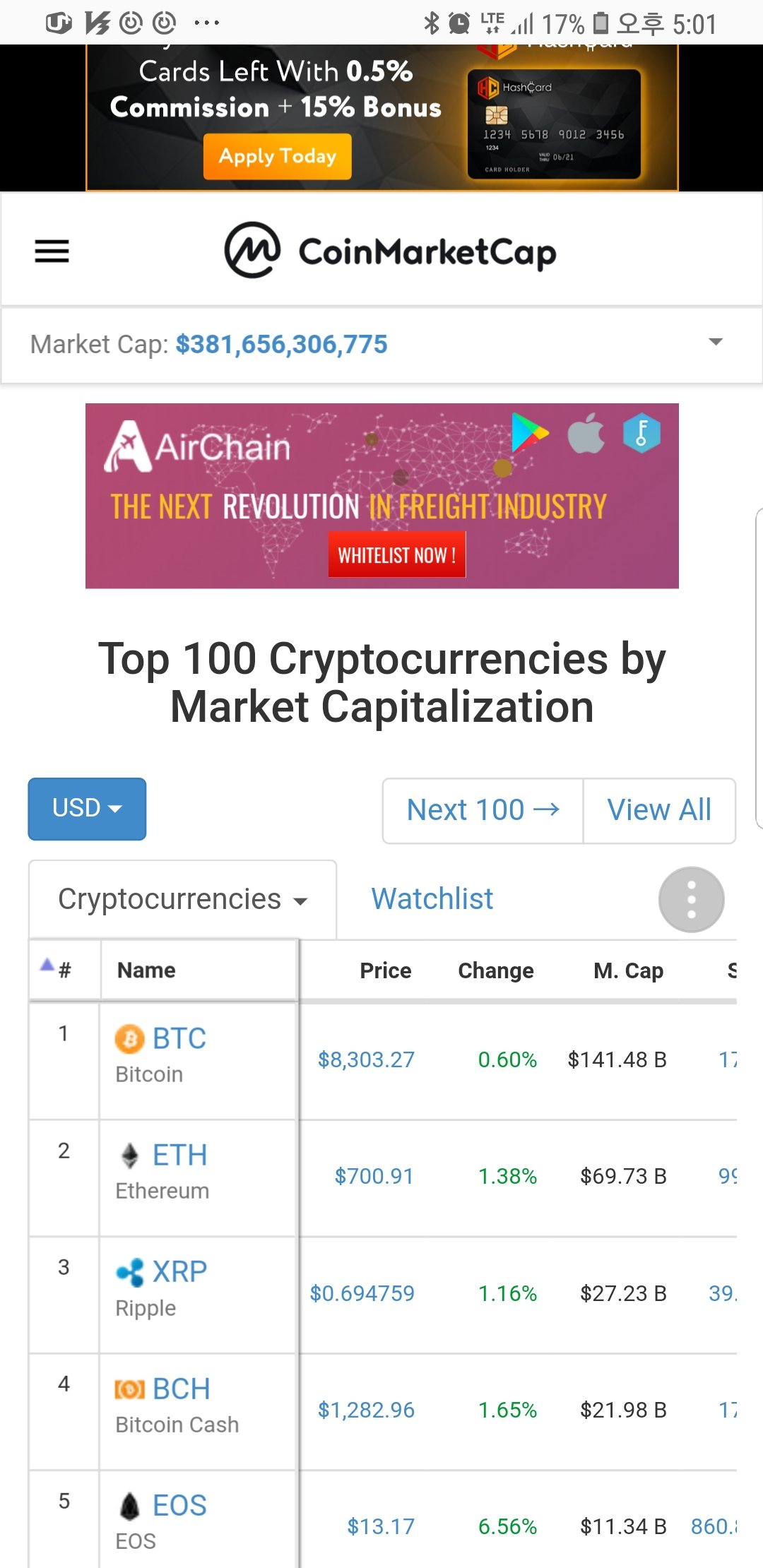Open the USD currency dropdown

86,809
